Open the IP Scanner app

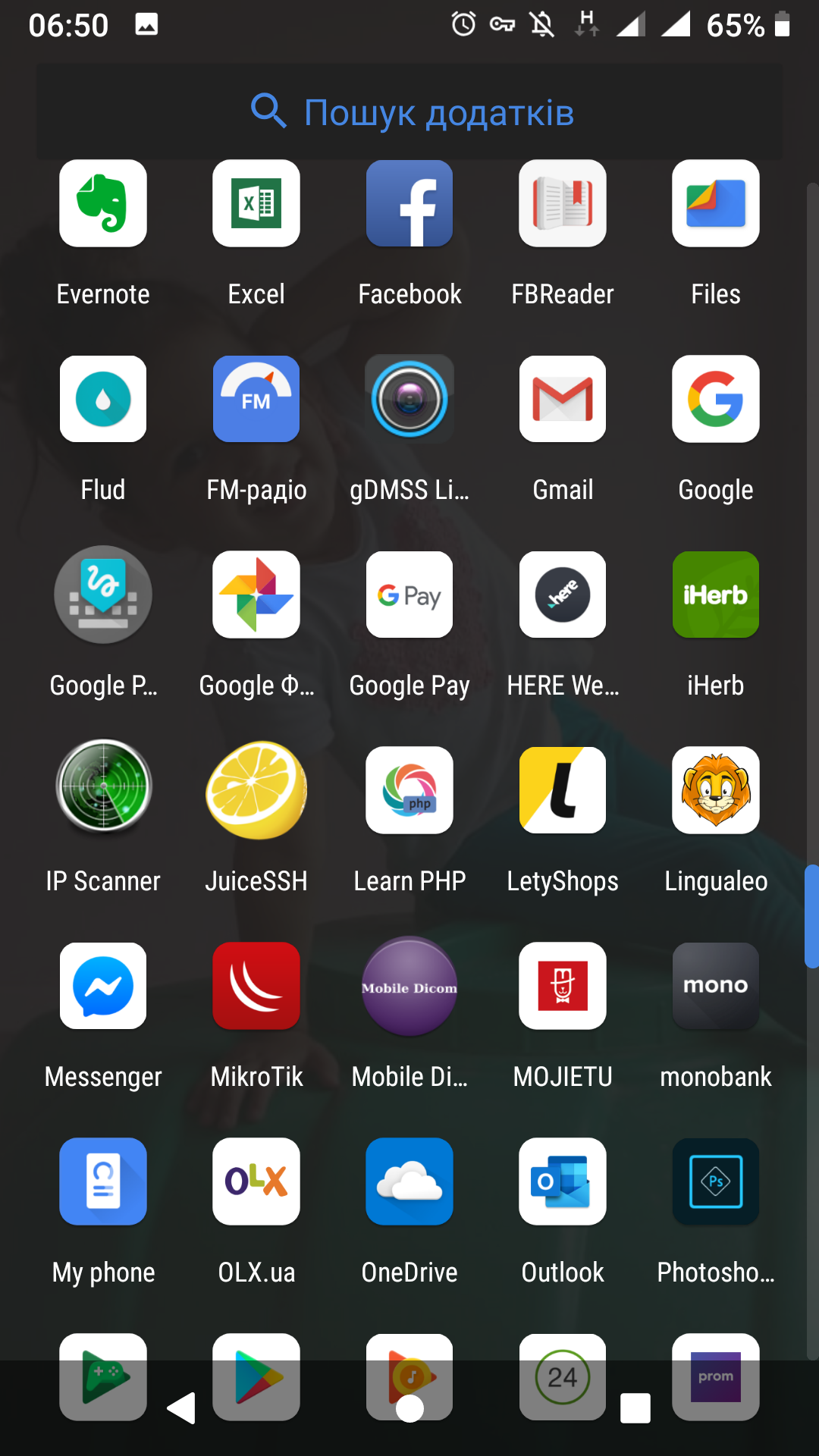pyautogui.click(x=103, y=790)
